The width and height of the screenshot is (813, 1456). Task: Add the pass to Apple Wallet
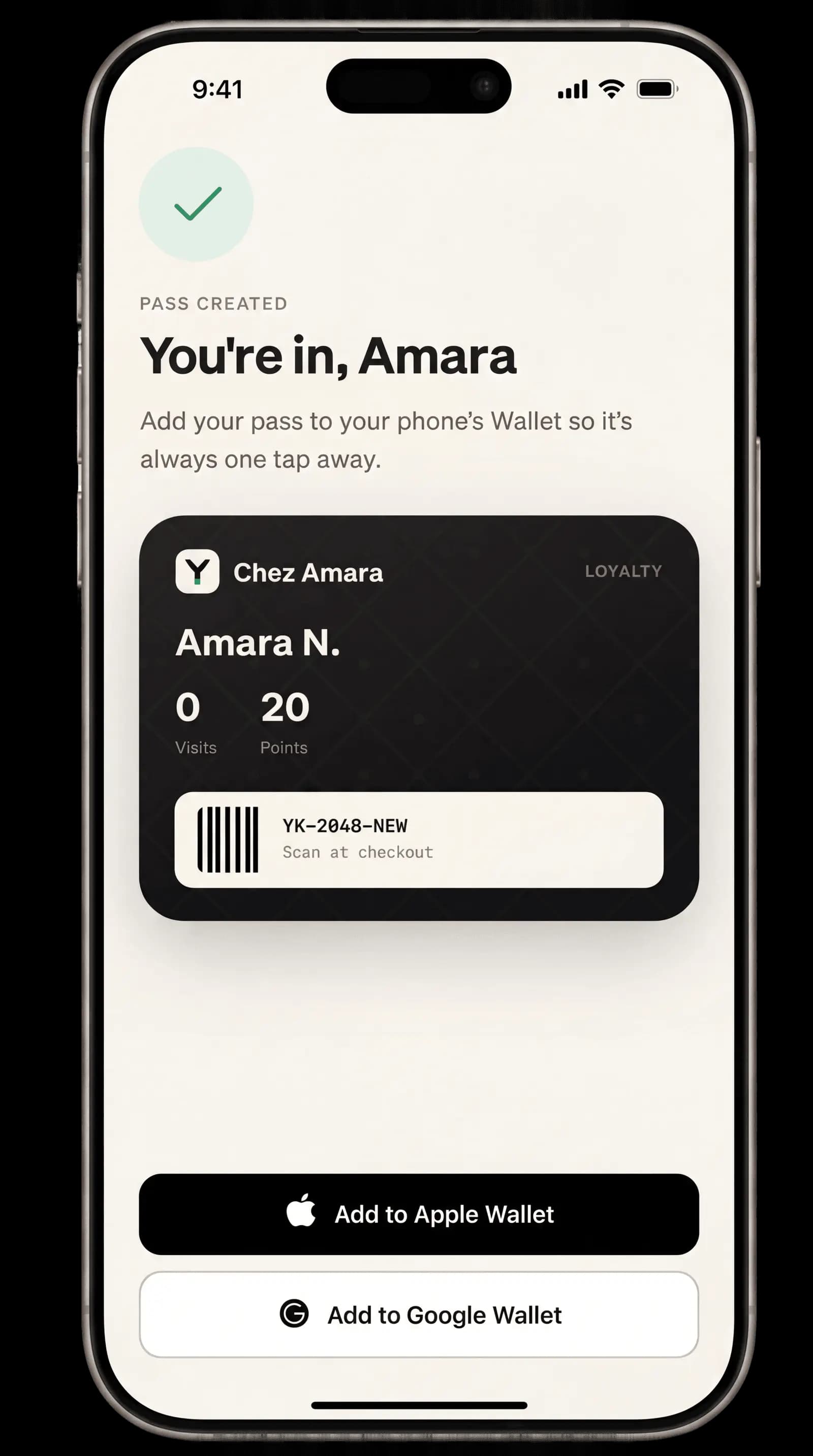[419, 1214]
